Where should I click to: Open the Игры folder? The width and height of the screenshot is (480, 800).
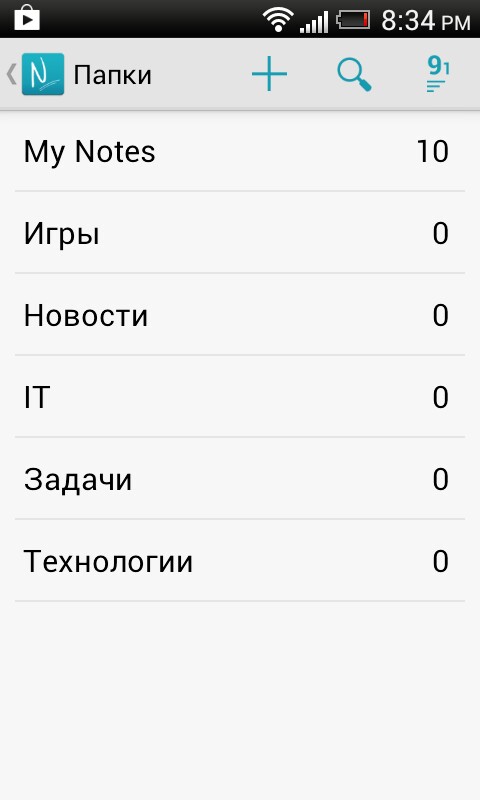[x=240, y=233]
